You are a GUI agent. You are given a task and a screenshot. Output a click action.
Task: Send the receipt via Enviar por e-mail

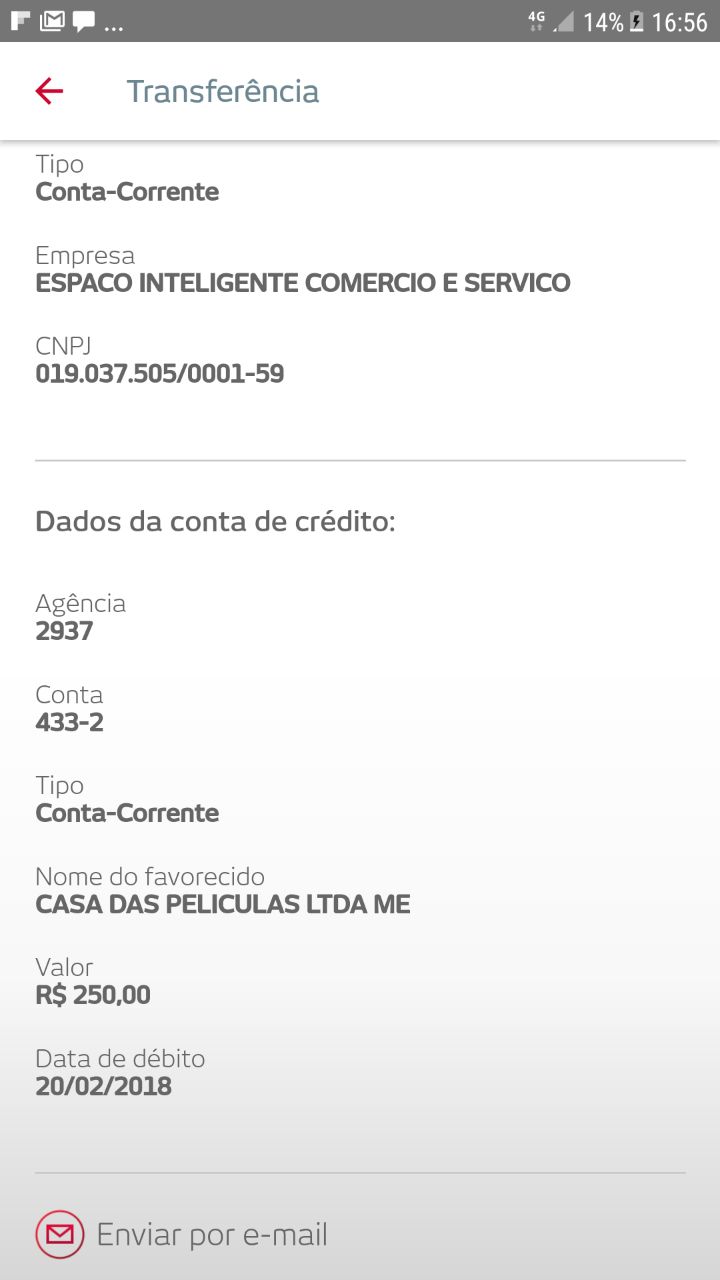182,1235
